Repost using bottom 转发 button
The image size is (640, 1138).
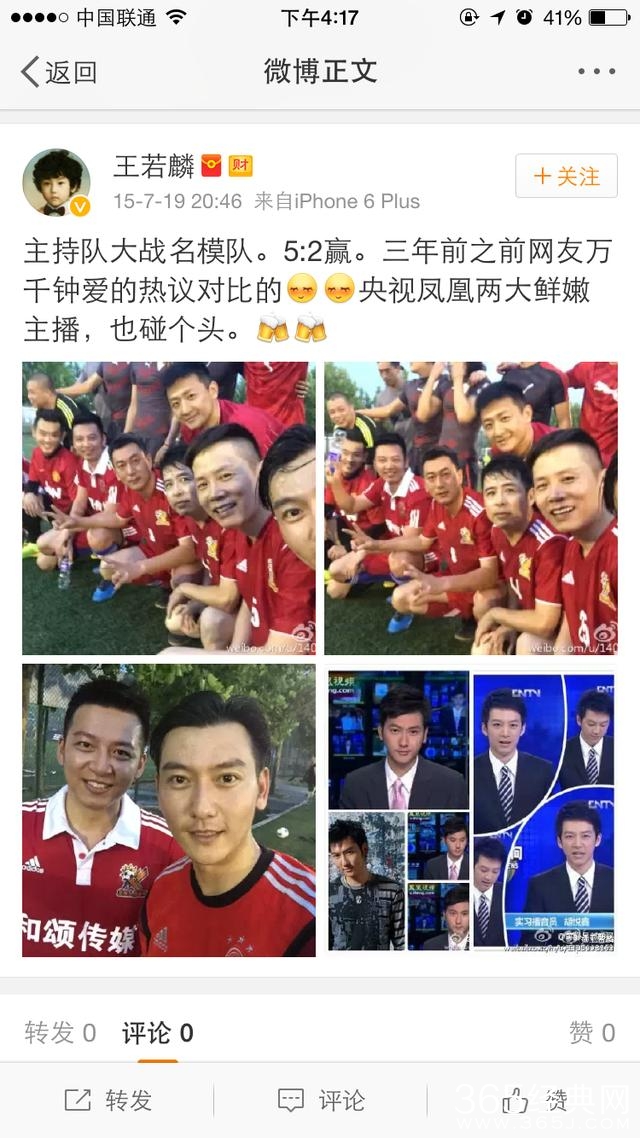coord(108,1101)
